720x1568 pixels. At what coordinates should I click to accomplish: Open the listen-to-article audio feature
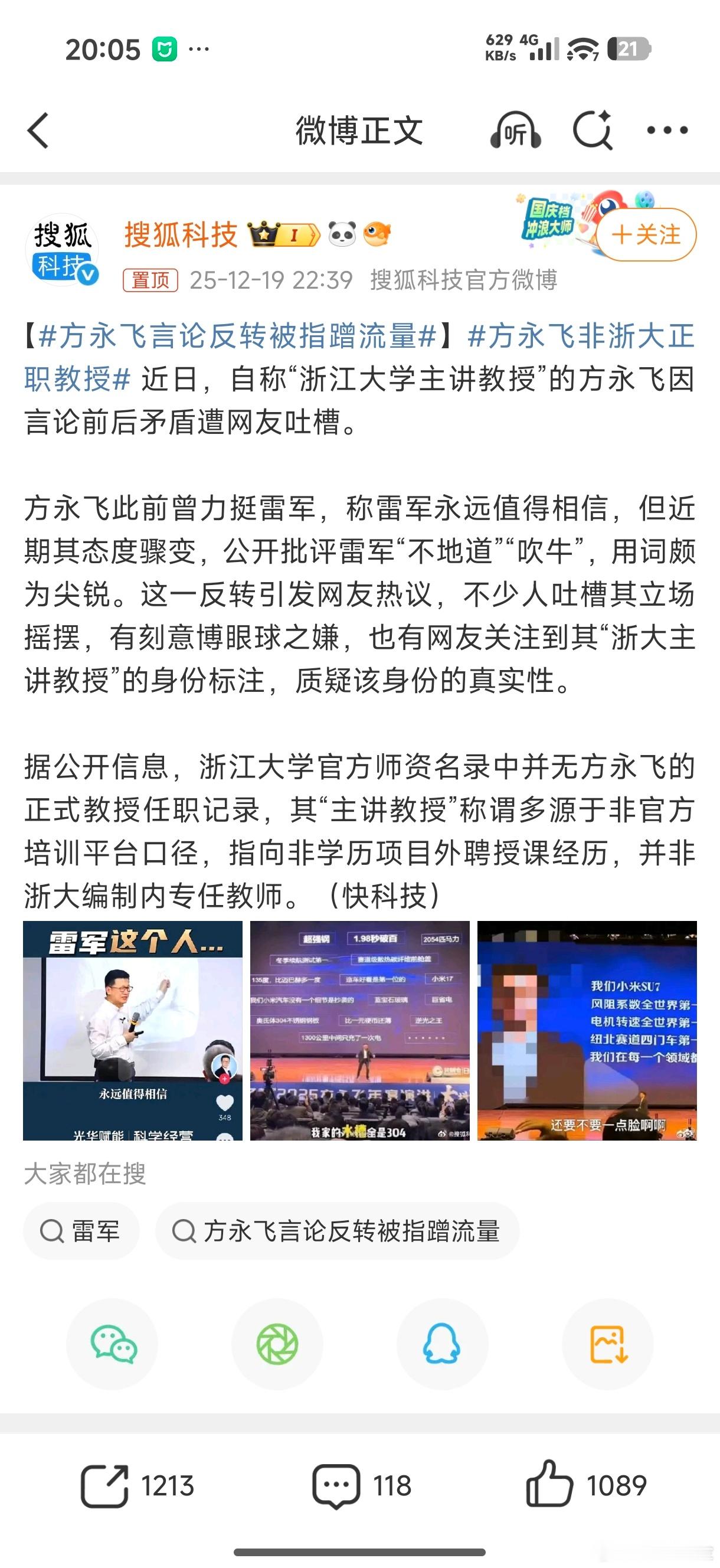[x=521, y=130]
